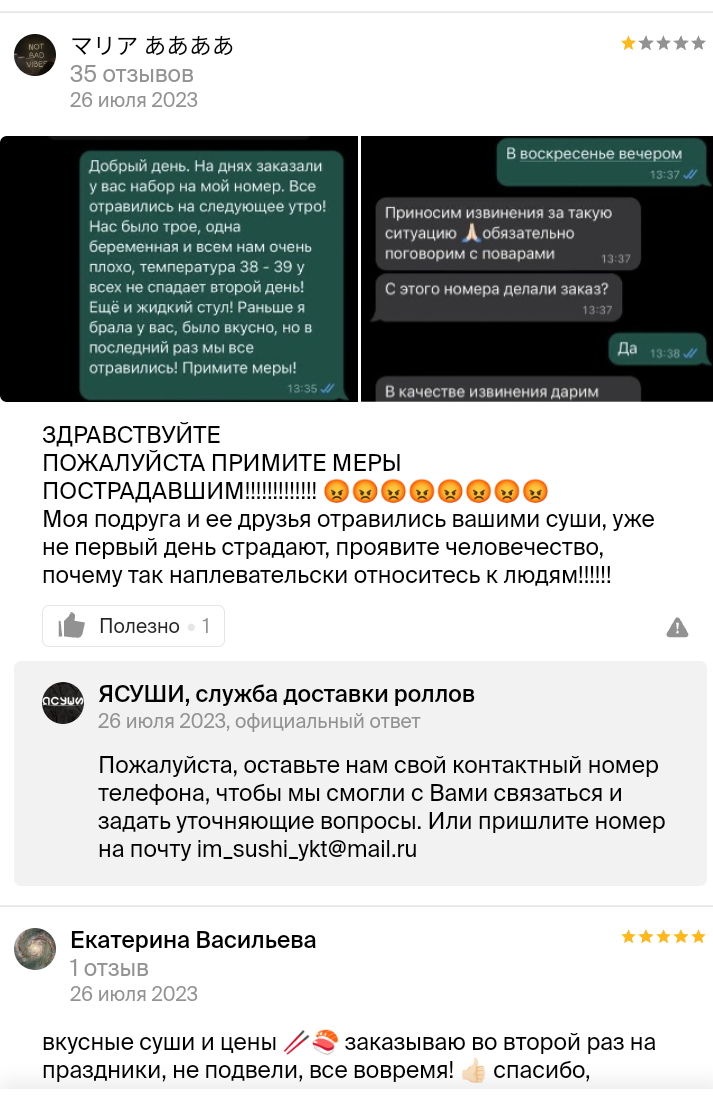Open マリア ああああ reviewer profile
This screenshot has height=1105, width=713.
click(151, 46)
